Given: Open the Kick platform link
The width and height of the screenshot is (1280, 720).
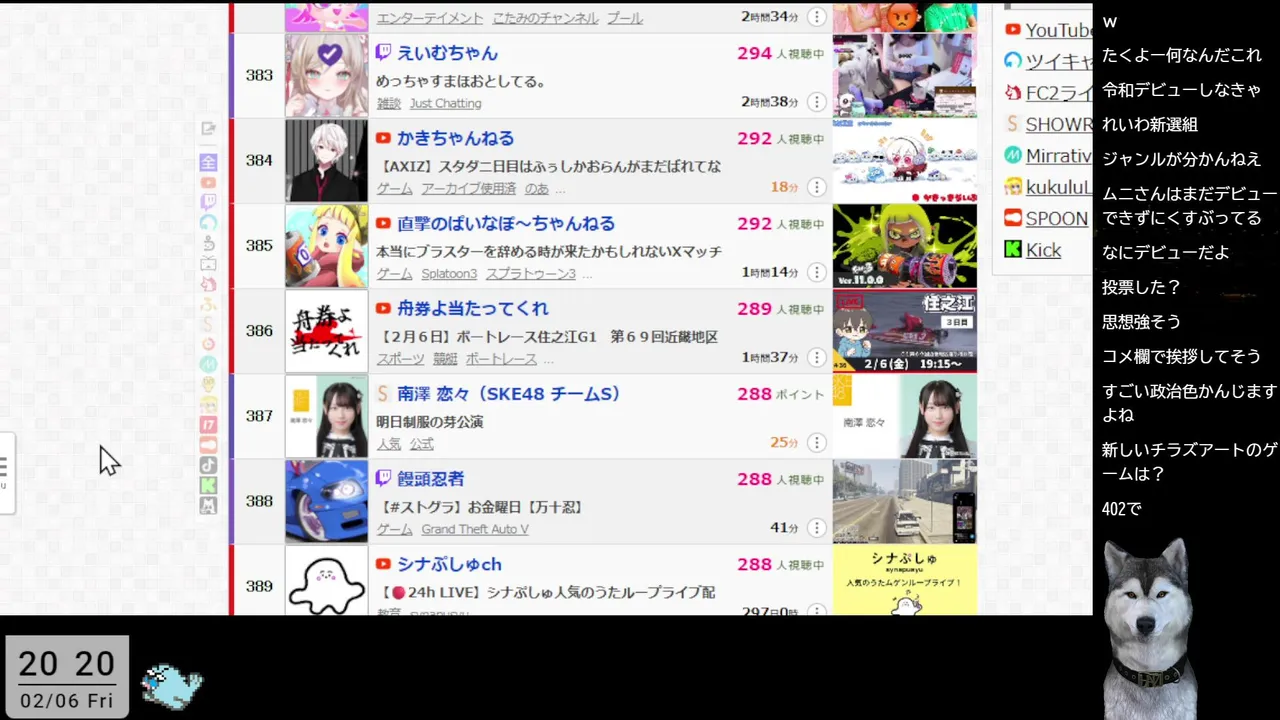Looking at the screenshot, I should (1043, 250).
